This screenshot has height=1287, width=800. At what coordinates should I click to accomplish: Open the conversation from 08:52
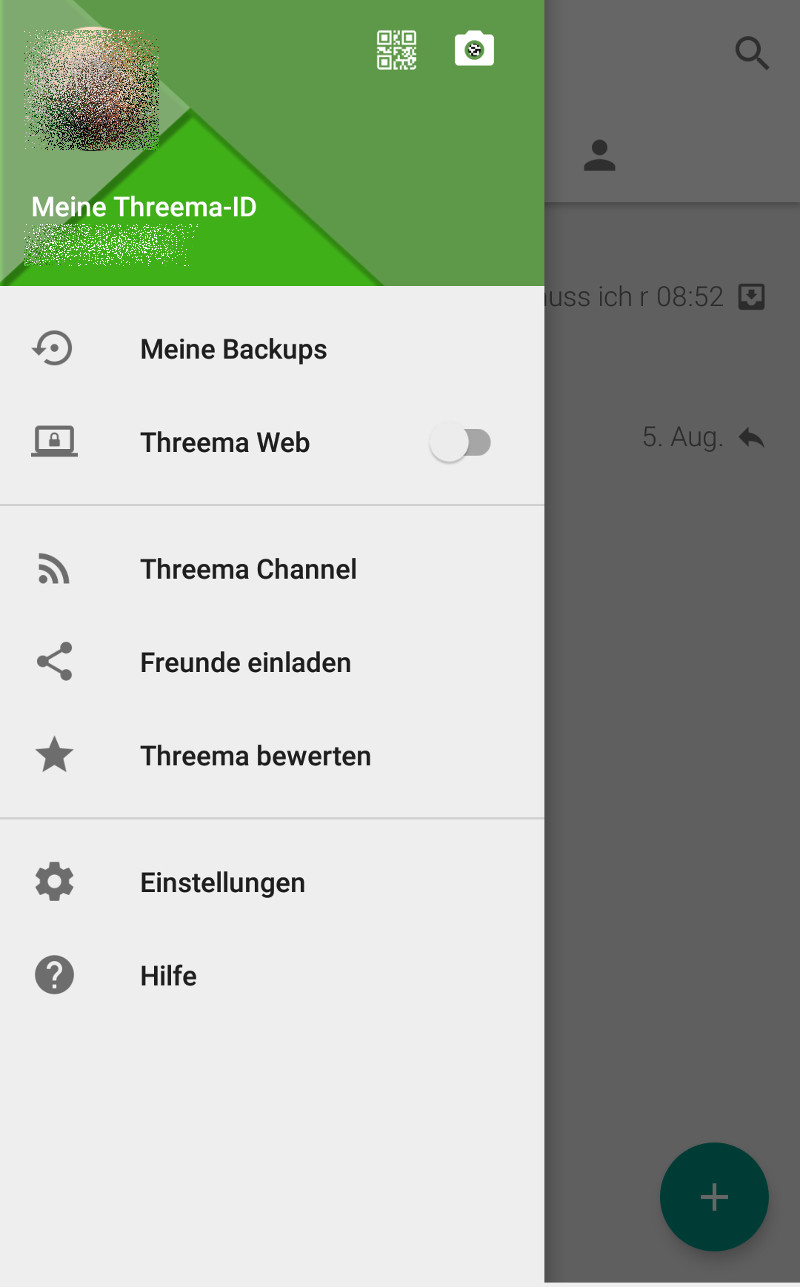[x=672, y=297]
